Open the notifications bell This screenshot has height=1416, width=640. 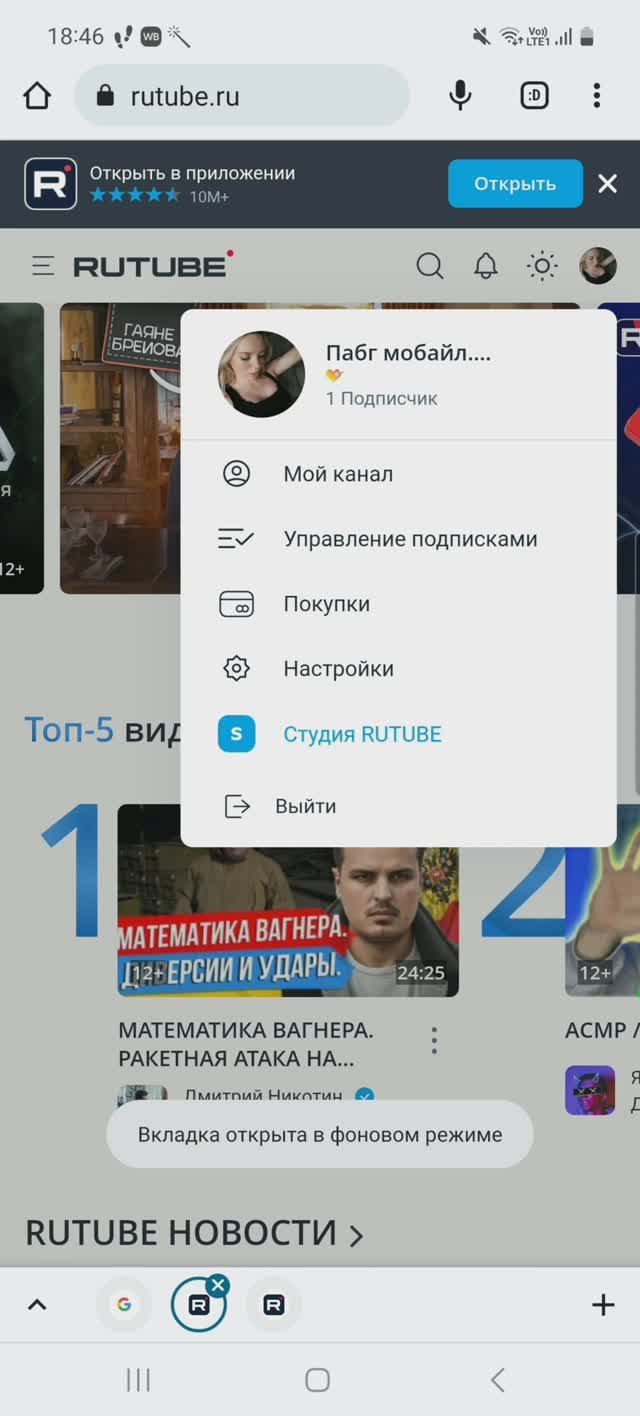pos(486,266)
